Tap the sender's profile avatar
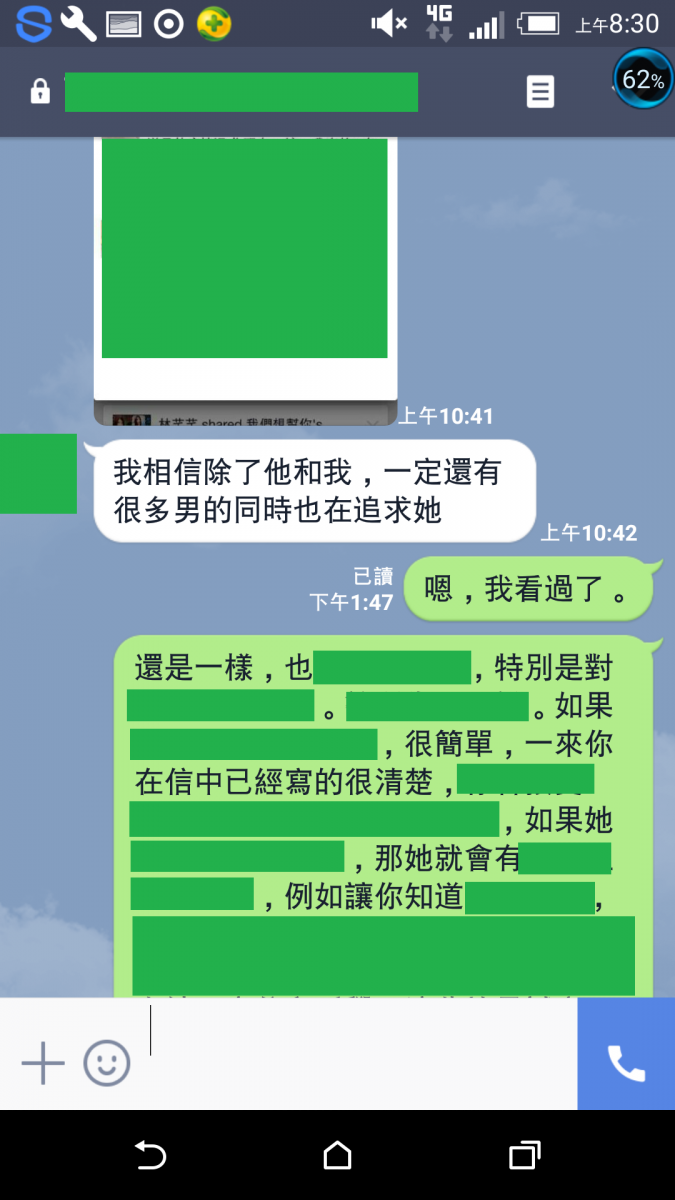675x1200 pixels. coord(38,474)
